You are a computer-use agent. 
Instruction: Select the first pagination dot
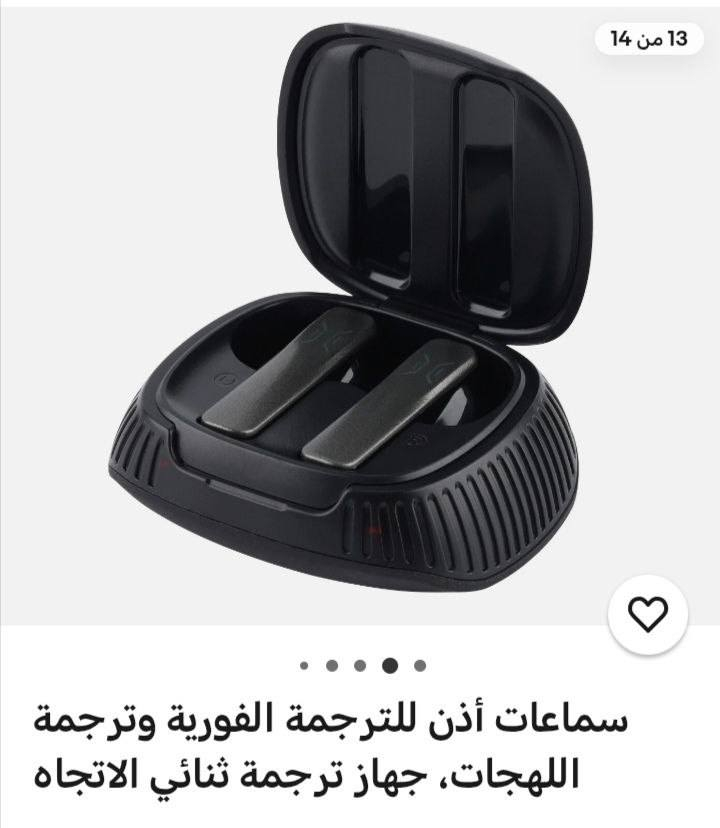click(304, 664)
